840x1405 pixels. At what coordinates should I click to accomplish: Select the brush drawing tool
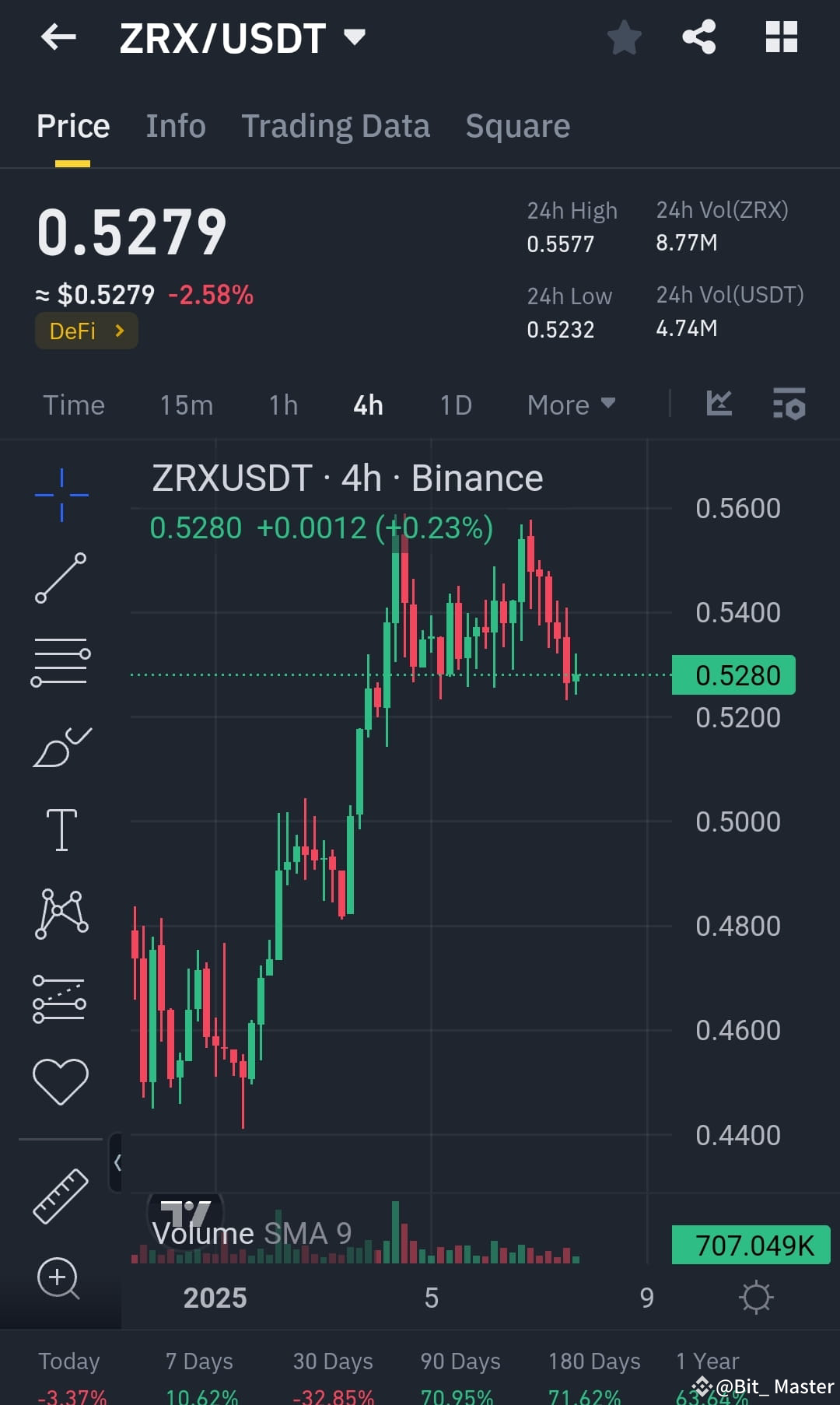click(61, 745)
